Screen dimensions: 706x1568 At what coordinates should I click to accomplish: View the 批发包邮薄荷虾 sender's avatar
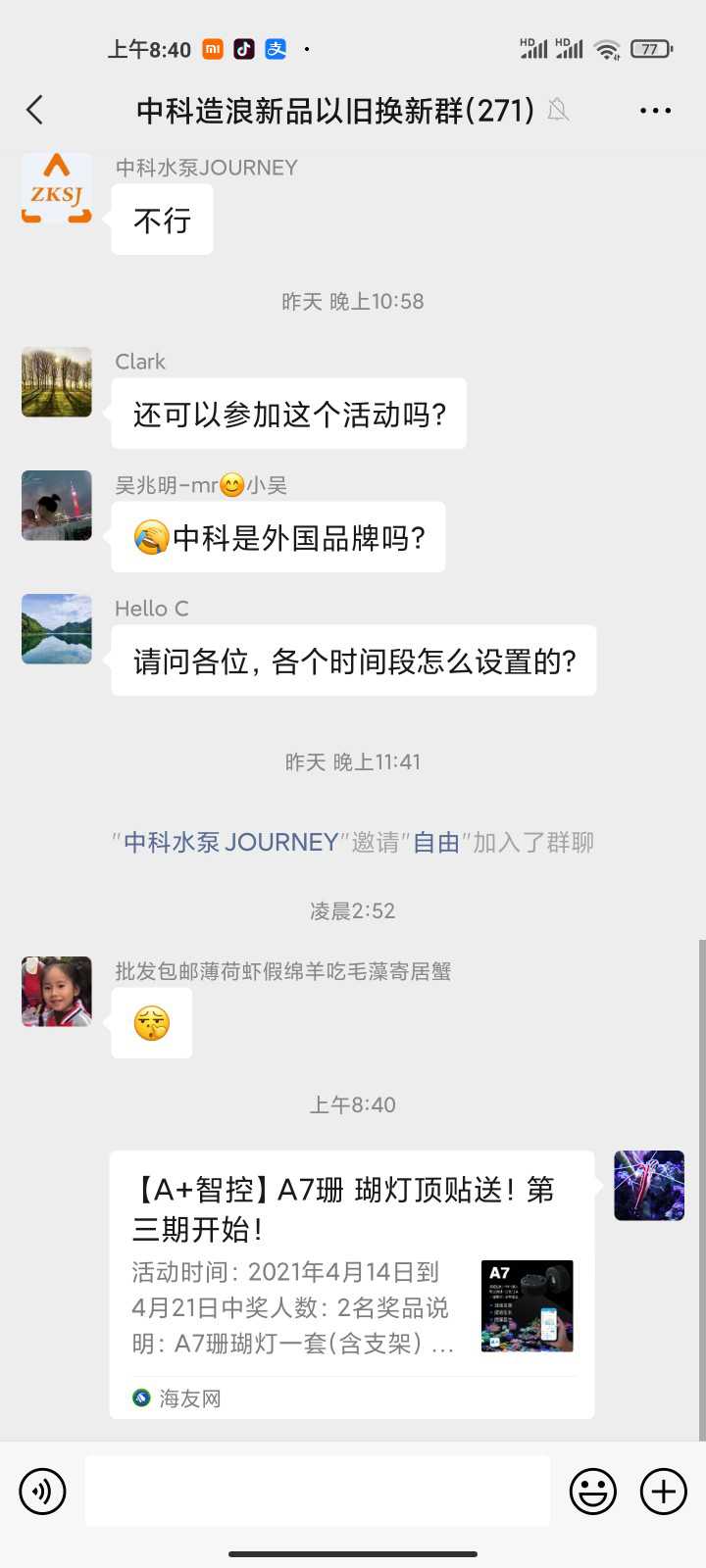(57, 991)
